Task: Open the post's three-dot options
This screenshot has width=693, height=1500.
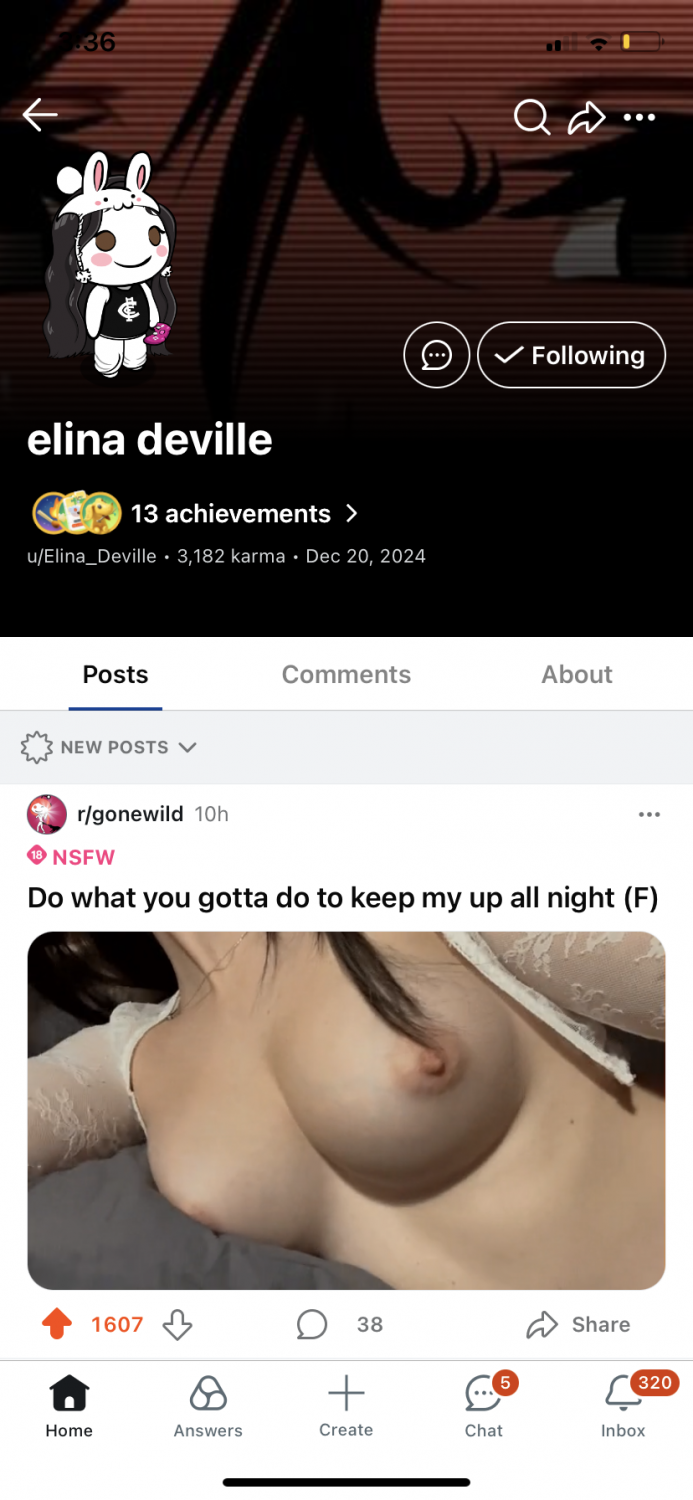Action: [x=649, y=814]
